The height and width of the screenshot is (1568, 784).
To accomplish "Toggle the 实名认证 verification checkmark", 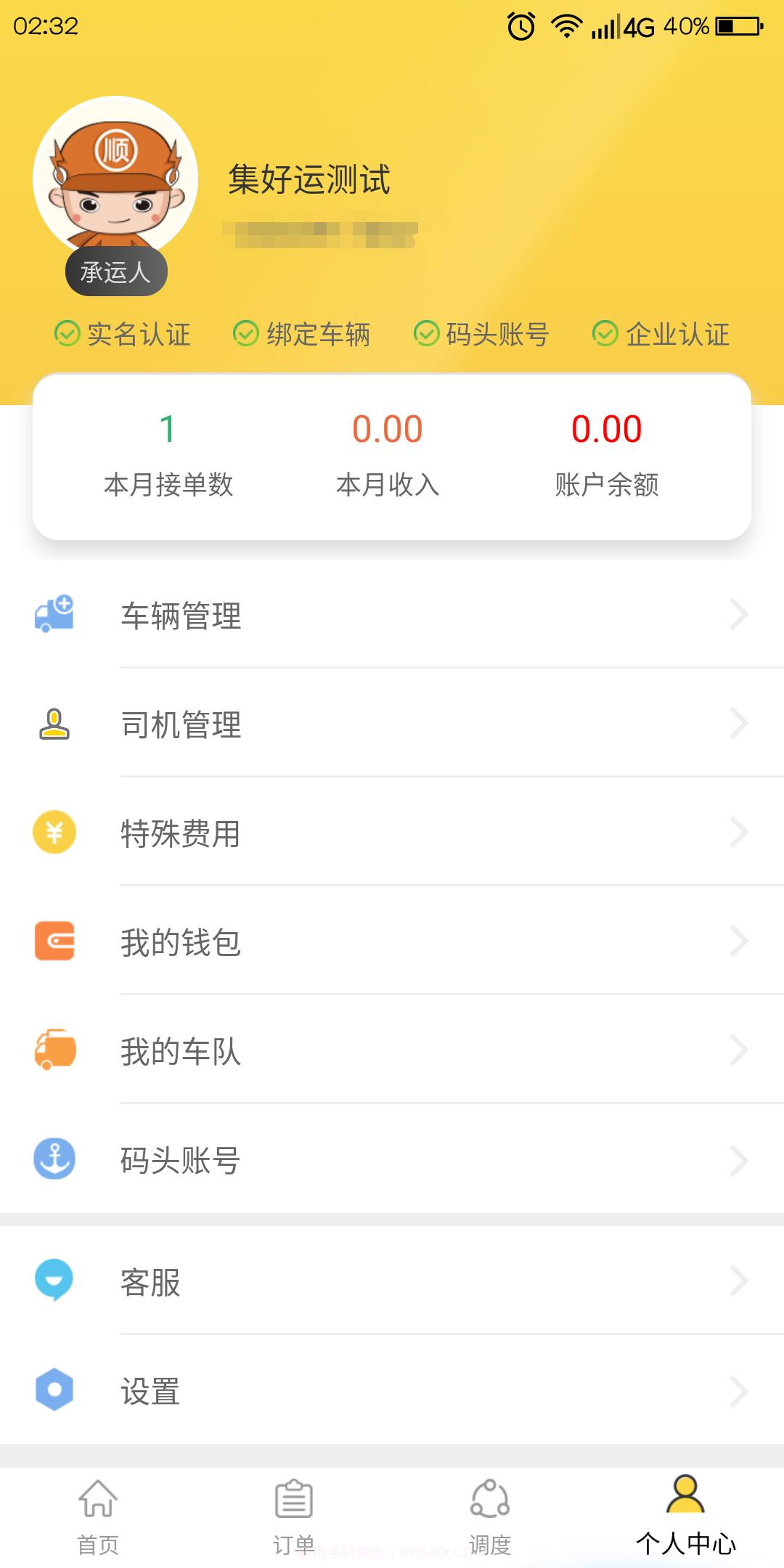I will (68, 334).
